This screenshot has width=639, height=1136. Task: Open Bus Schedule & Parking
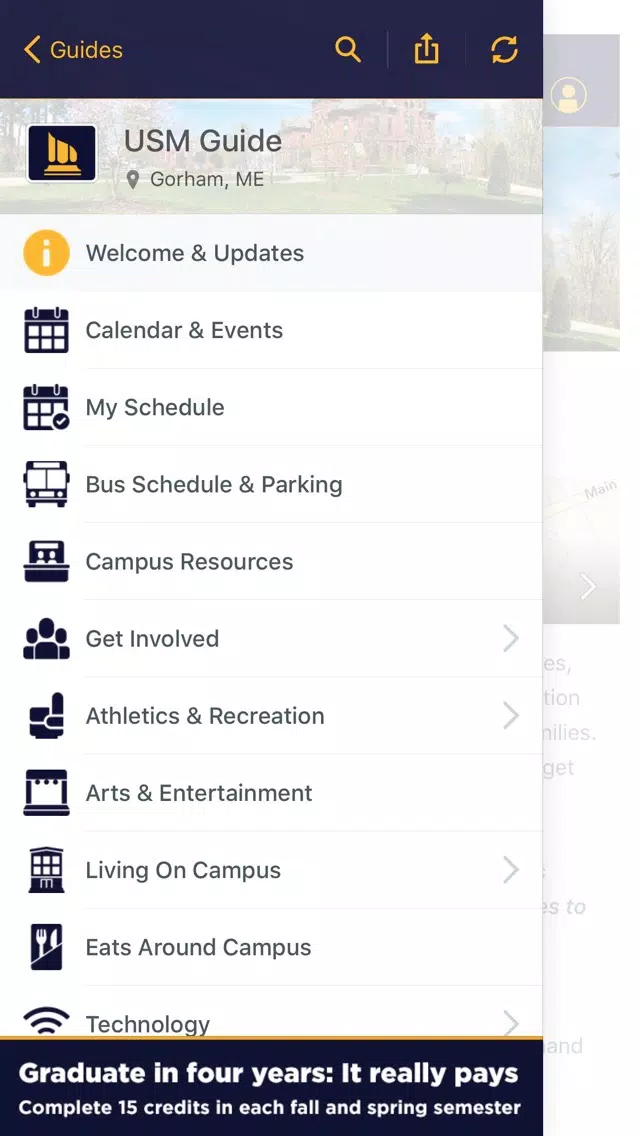click(x=271, y=485)
